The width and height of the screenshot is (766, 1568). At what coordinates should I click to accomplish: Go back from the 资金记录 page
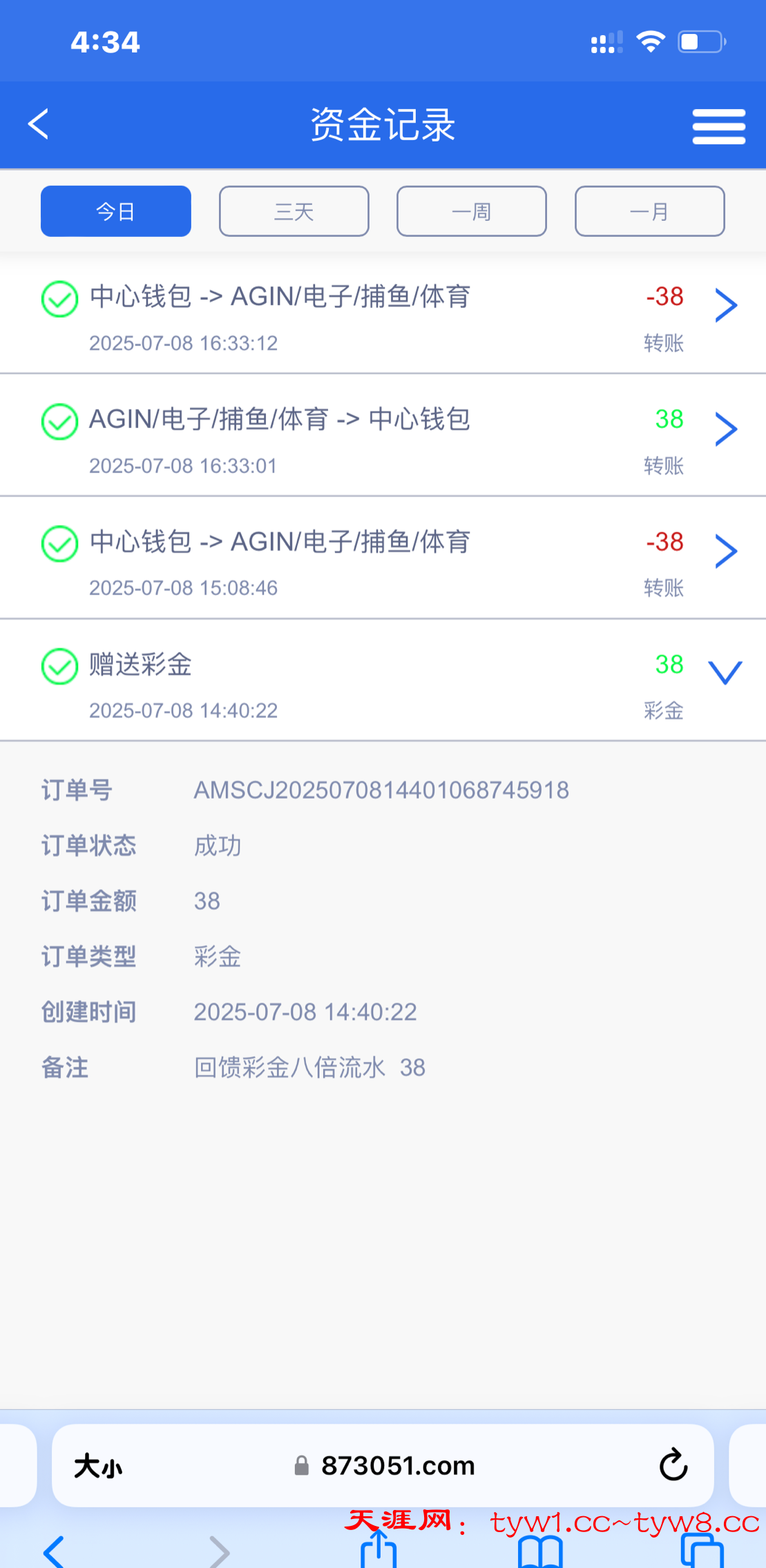(39, 124)
